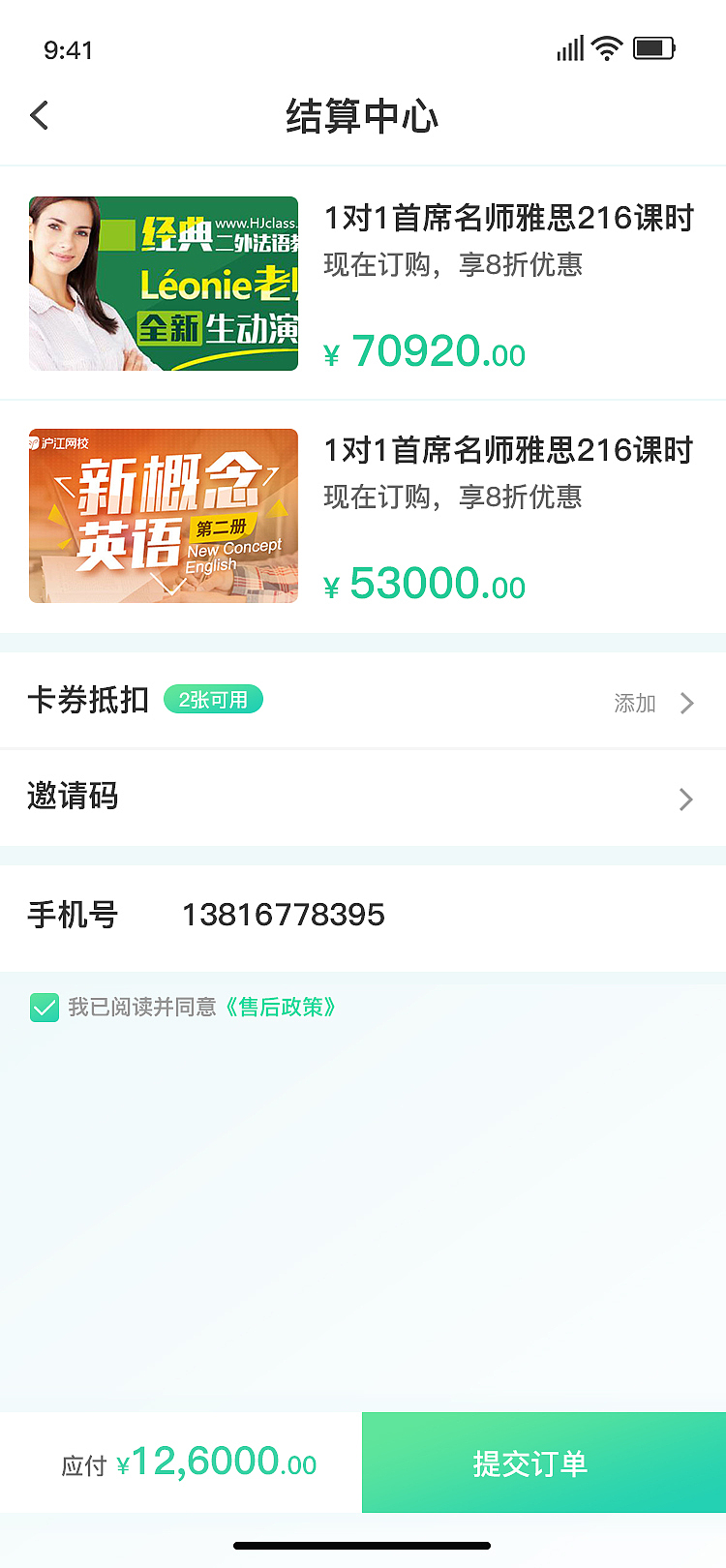
Task: Select the course titled 1对1首席名师雅思216课时 on top
Action: (507, 220)
